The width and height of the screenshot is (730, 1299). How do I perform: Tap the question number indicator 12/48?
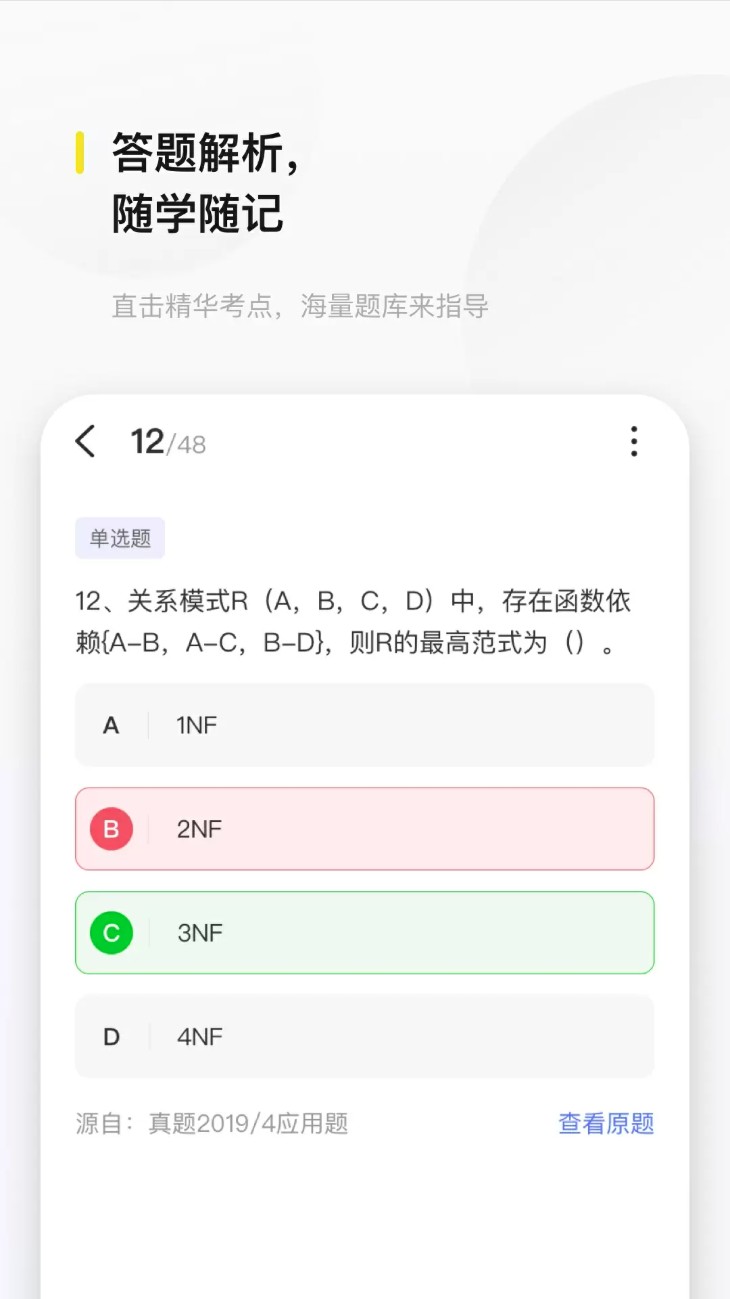[168, 441]
